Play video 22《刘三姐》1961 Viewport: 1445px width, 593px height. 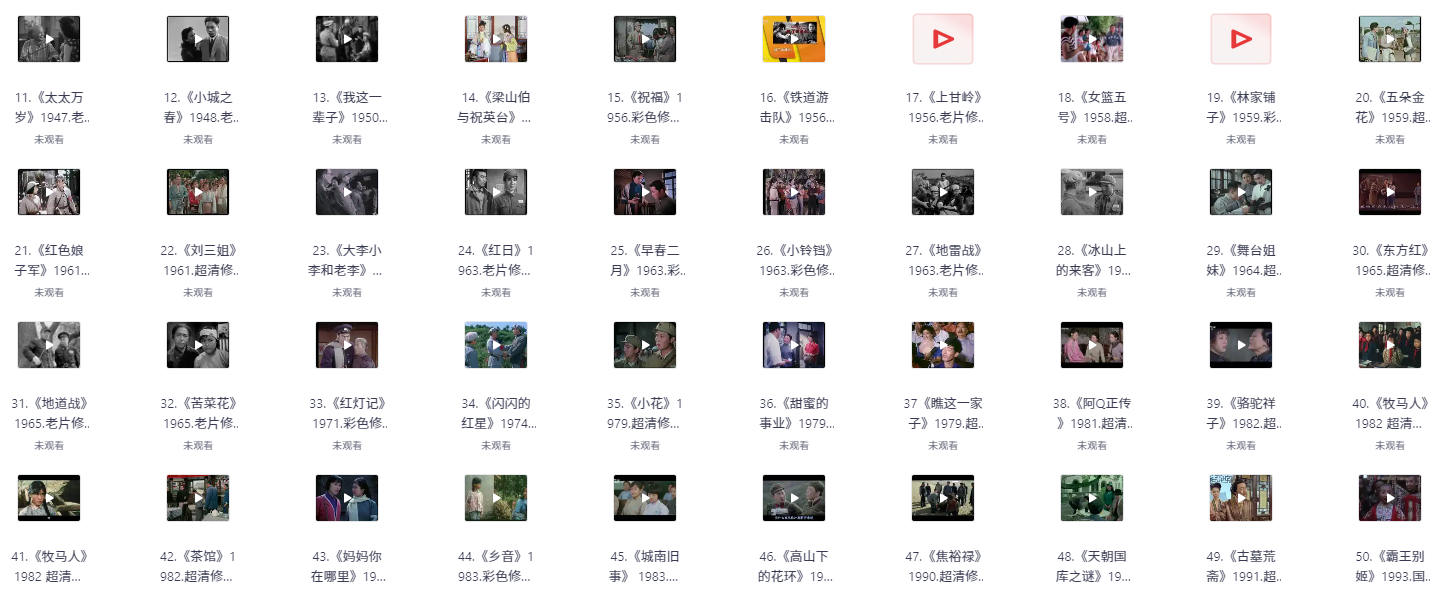pyautogui.click(x=198, y=192)
